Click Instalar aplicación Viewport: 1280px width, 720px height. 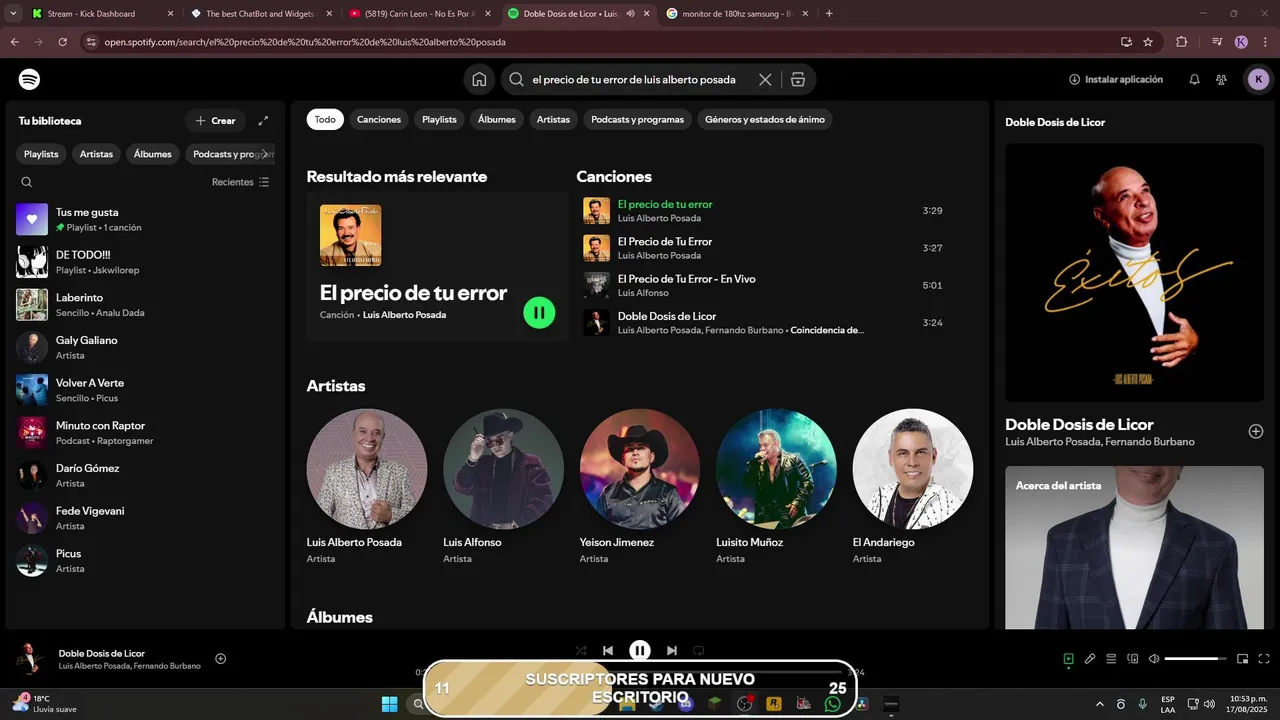(1116, 80)
